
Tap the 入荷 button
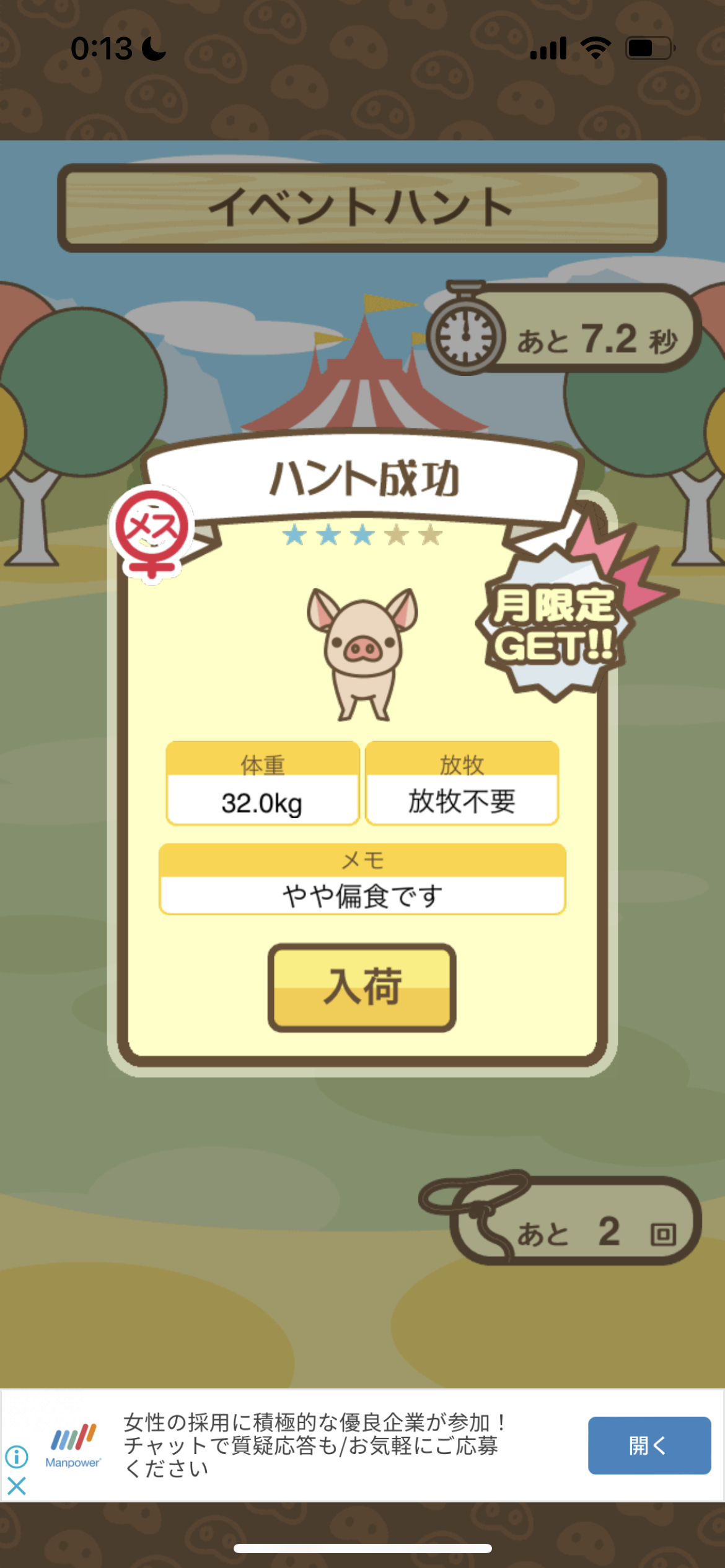tap(362, 987)
